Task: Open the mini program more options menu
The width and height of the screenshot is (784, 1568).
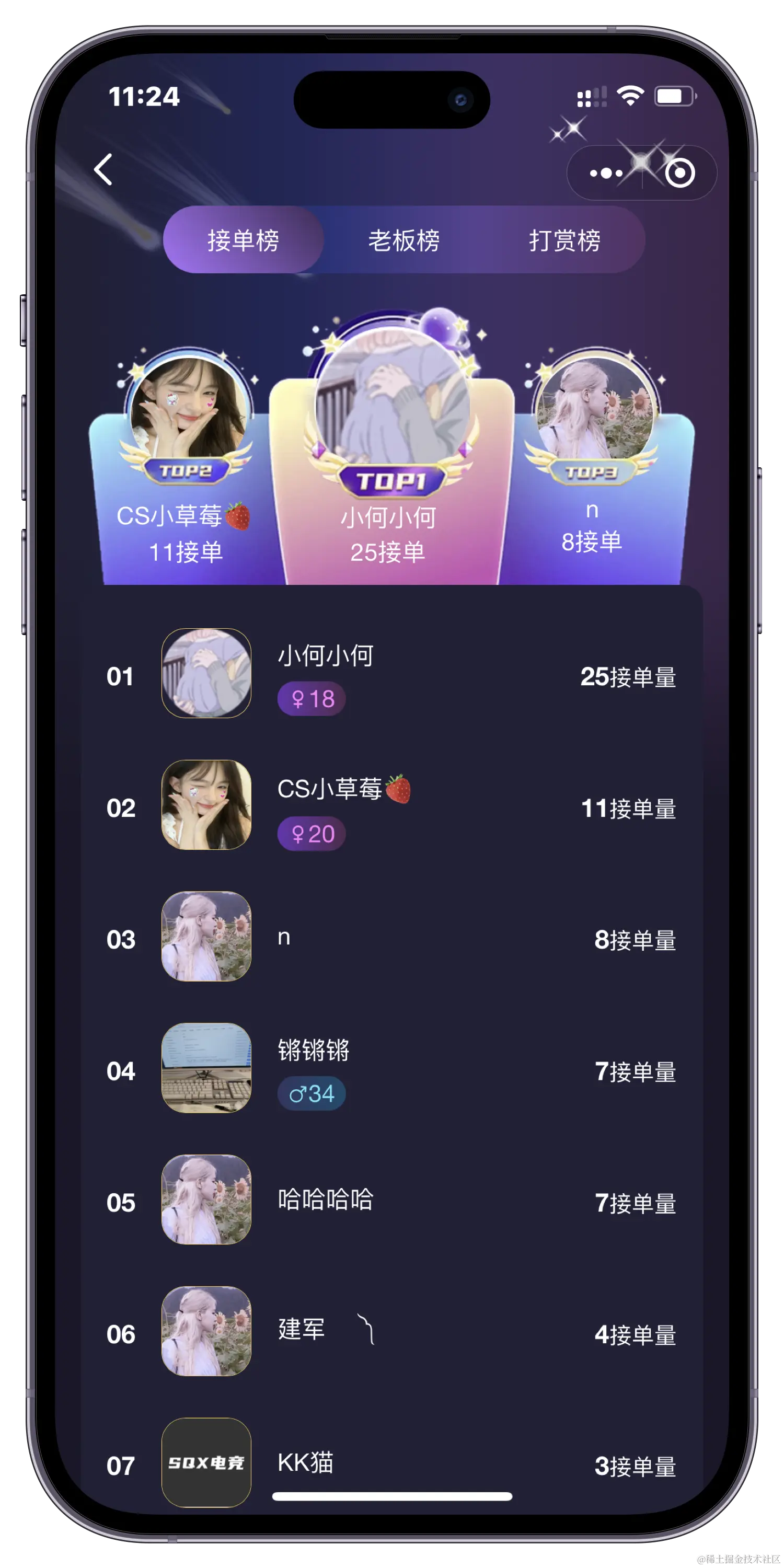Action: click(x=606, y=174)
